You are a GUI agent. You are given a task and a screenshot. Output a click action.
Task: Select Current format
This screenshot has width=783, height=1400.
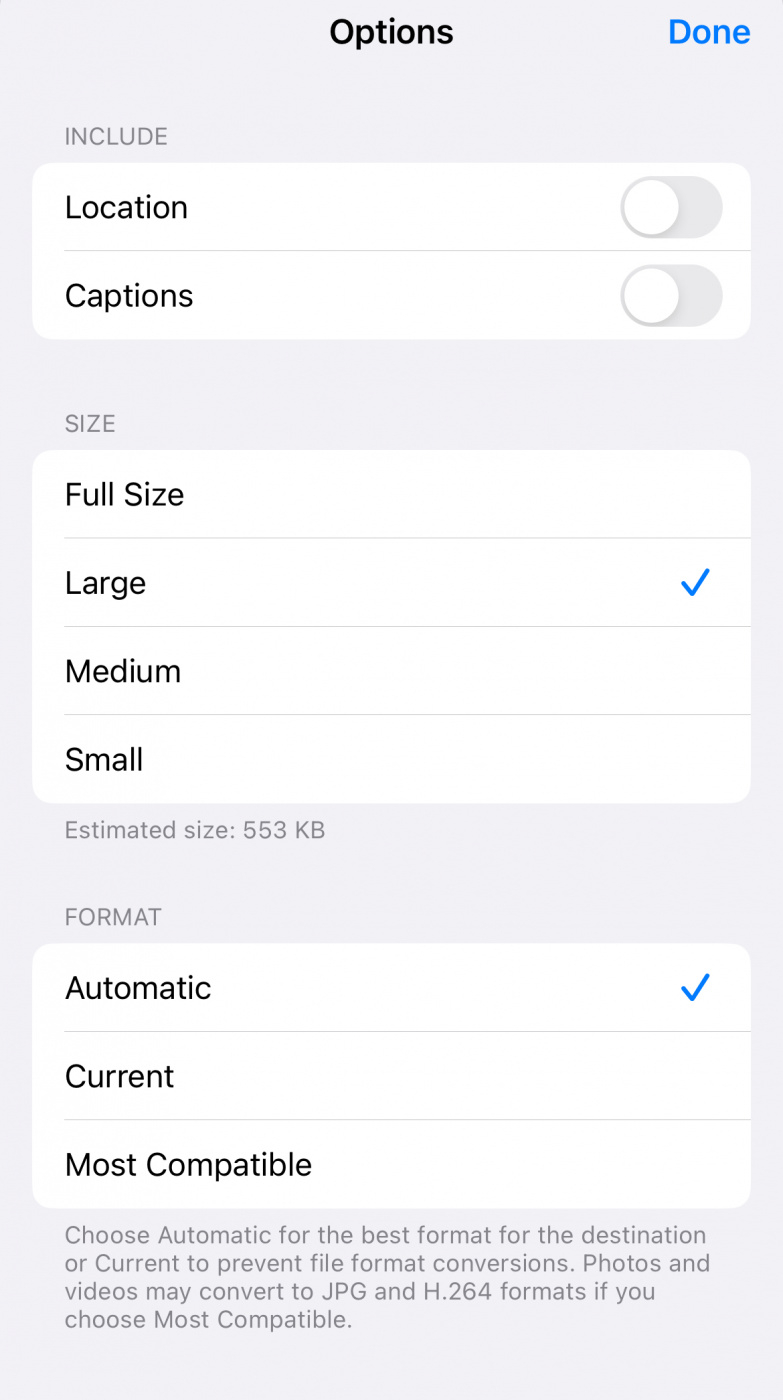pyautogui.click(x=391, y=1076)
